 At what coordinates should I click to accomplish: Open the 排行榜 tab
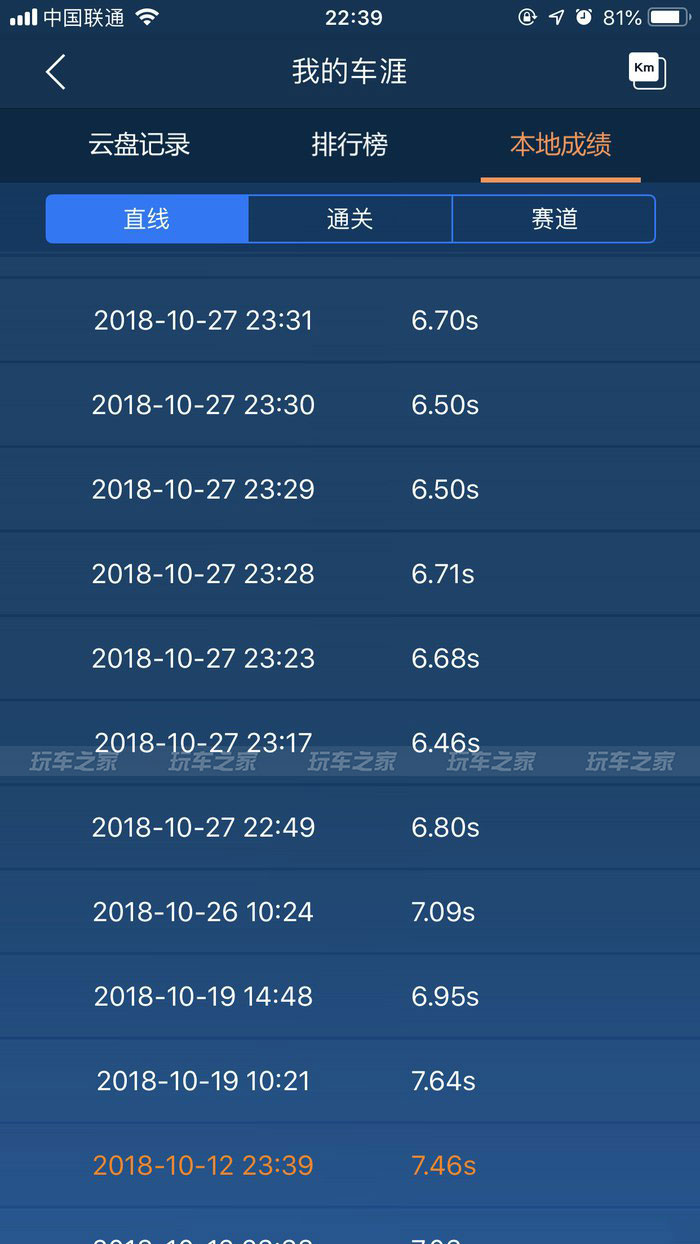pos(349,145)
